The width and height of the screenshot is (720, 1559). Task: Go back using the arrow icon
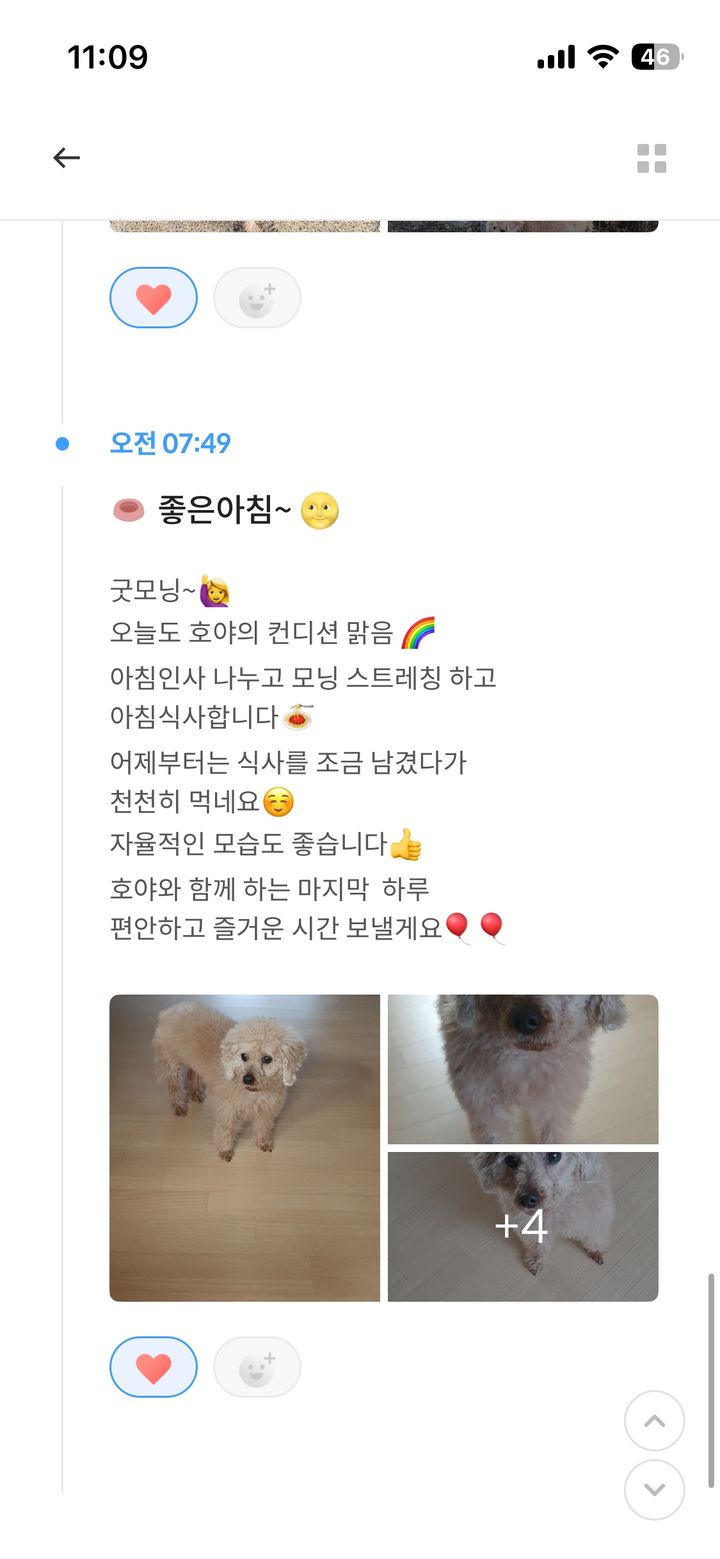[x=66, y=158]
